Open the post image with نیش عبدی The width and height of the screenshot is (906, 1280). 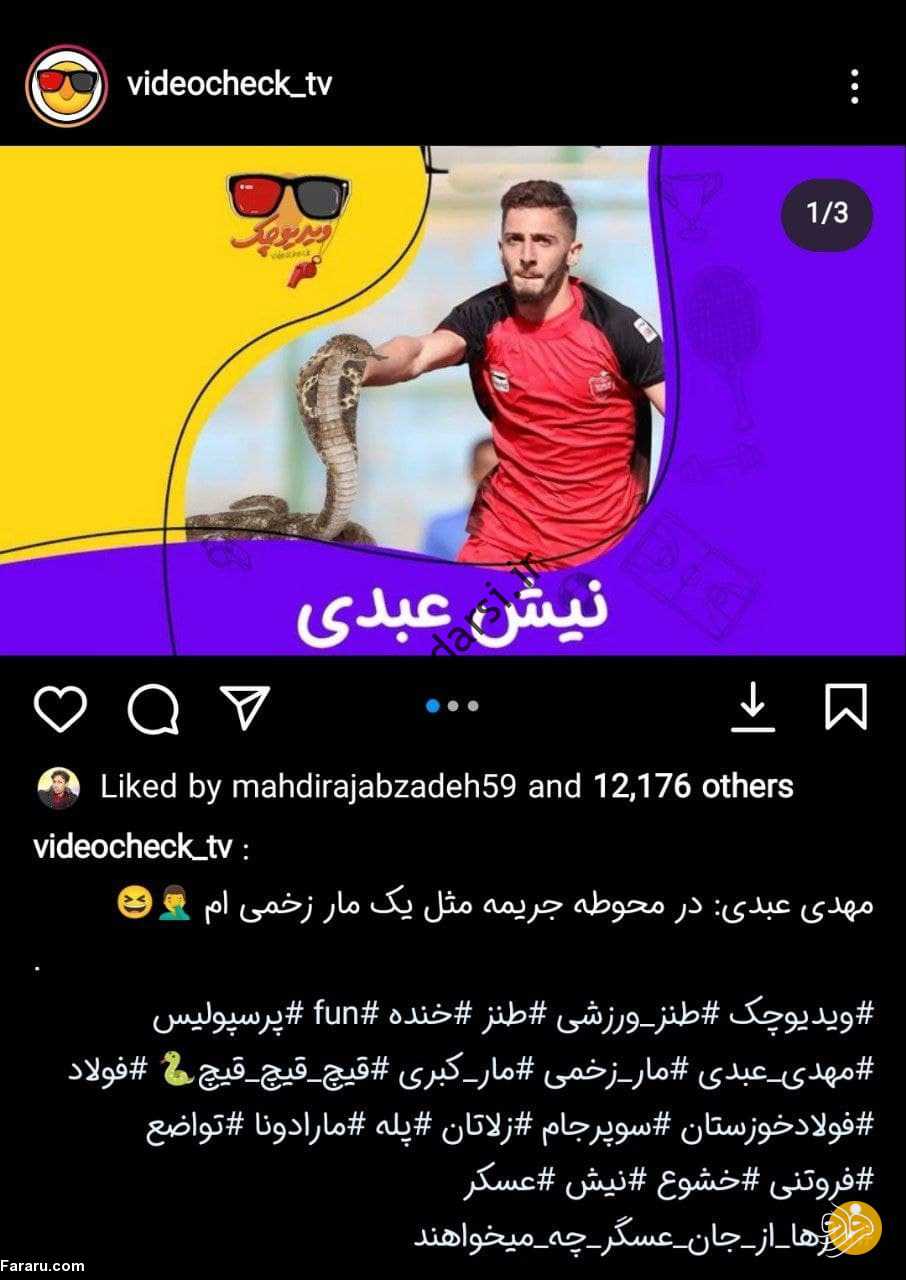pyautogui.click(x=453, y=400)
